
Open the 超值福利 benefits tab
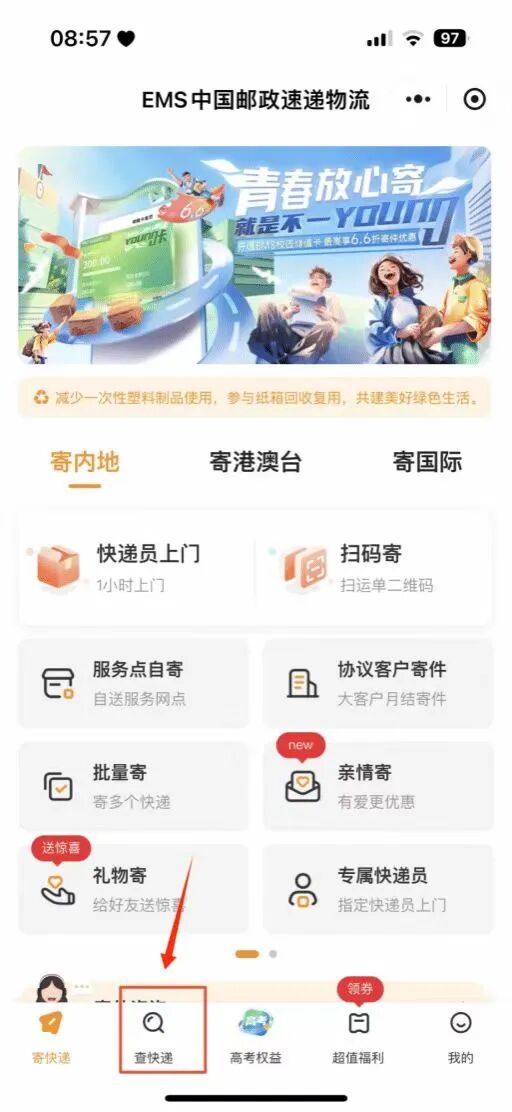(358, 1038)
